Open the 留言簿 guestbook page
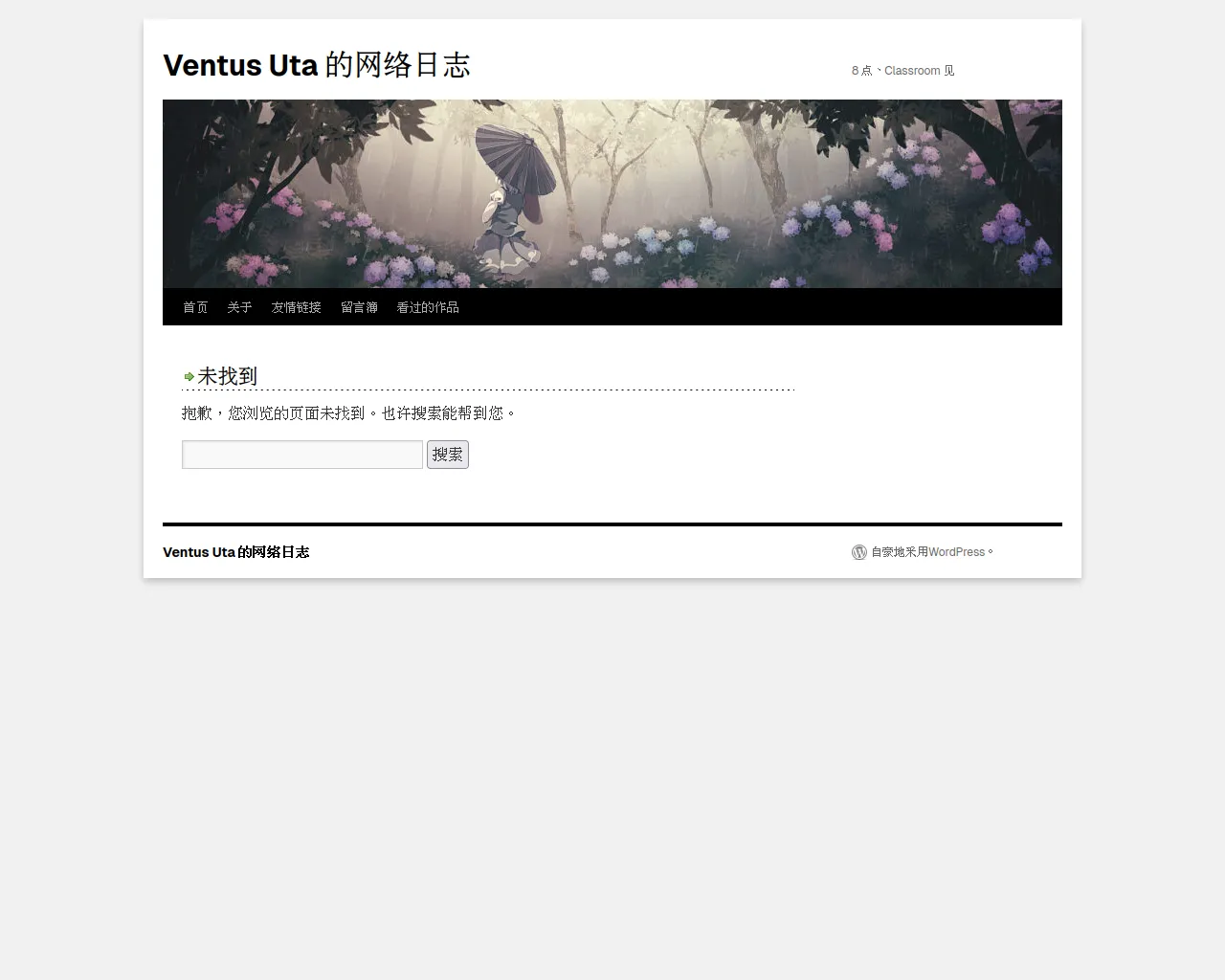This screenshot has width=1225, height=980. 359,307
